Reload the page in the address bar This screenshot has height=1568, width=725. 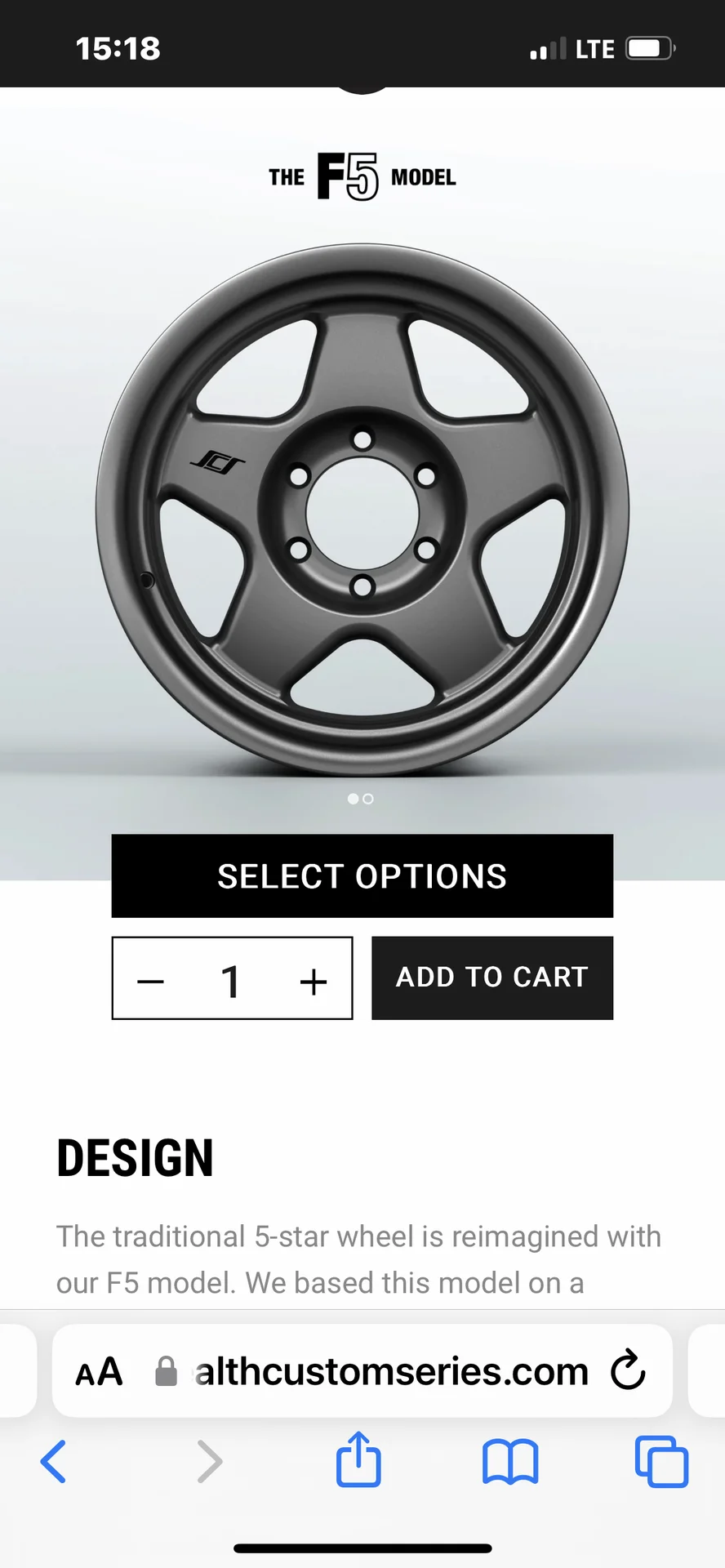[x=628, y=1371]
